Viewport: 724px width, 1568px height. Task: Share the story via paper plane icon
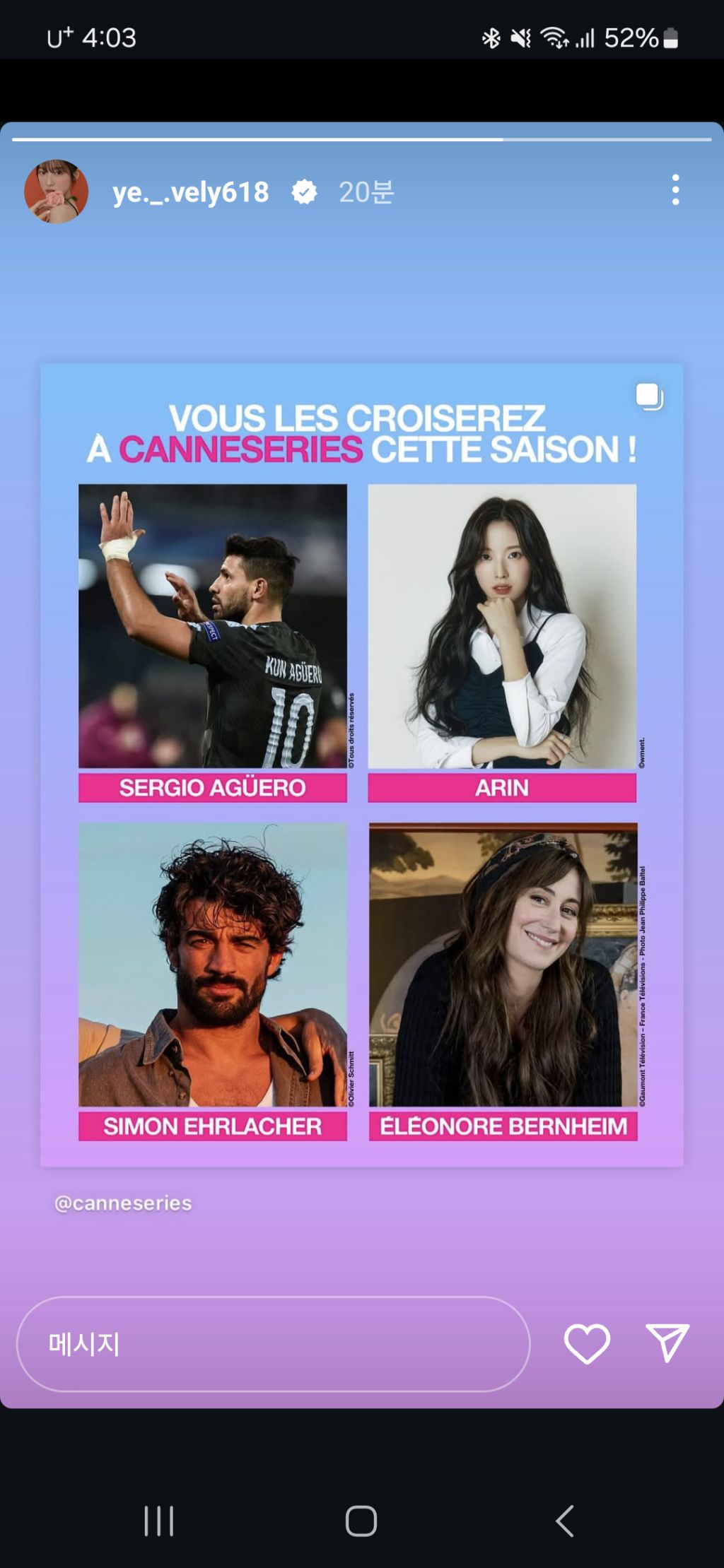(x=667, y=1342)
